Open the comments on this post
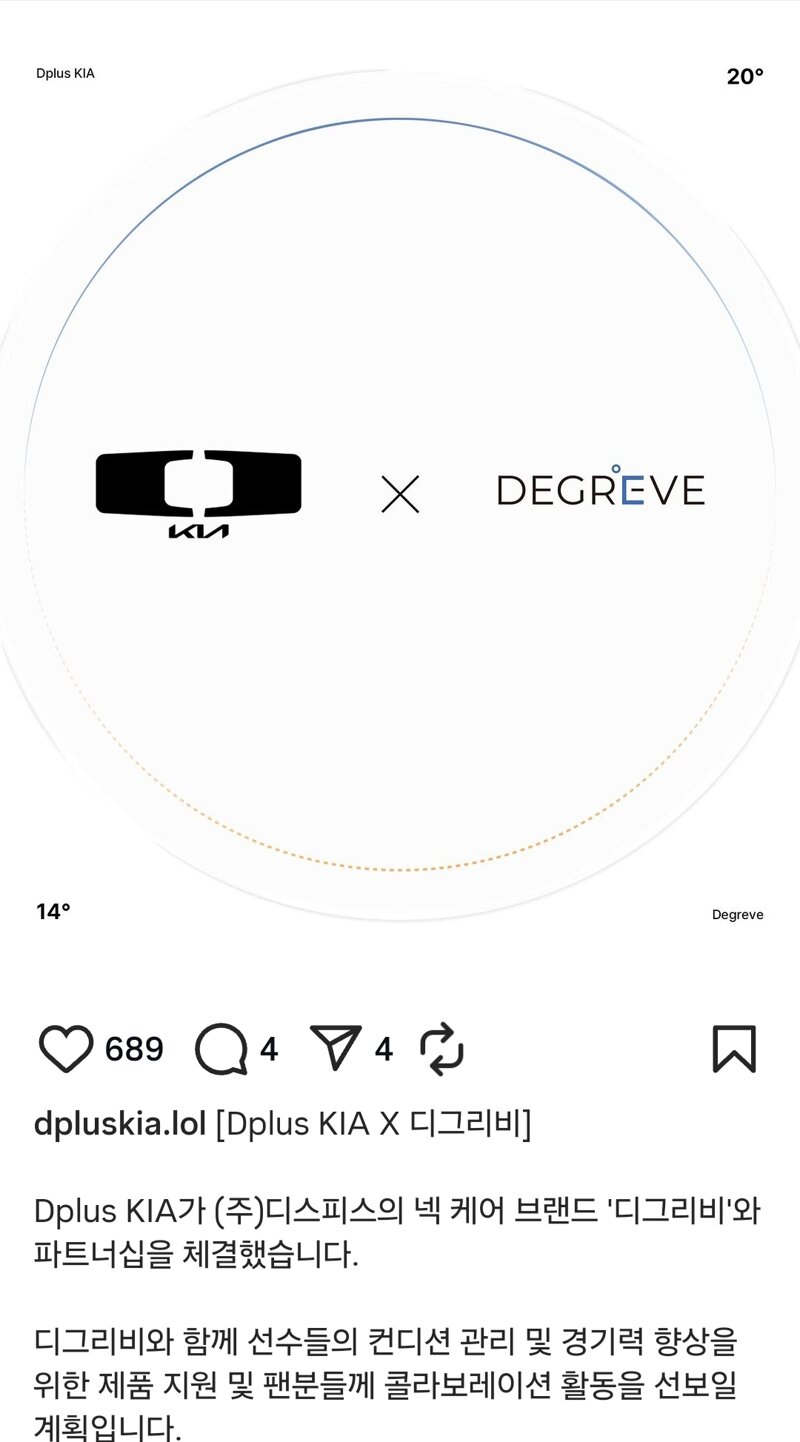Viewport: 800px width, 1442px height. pos(221,1049)
